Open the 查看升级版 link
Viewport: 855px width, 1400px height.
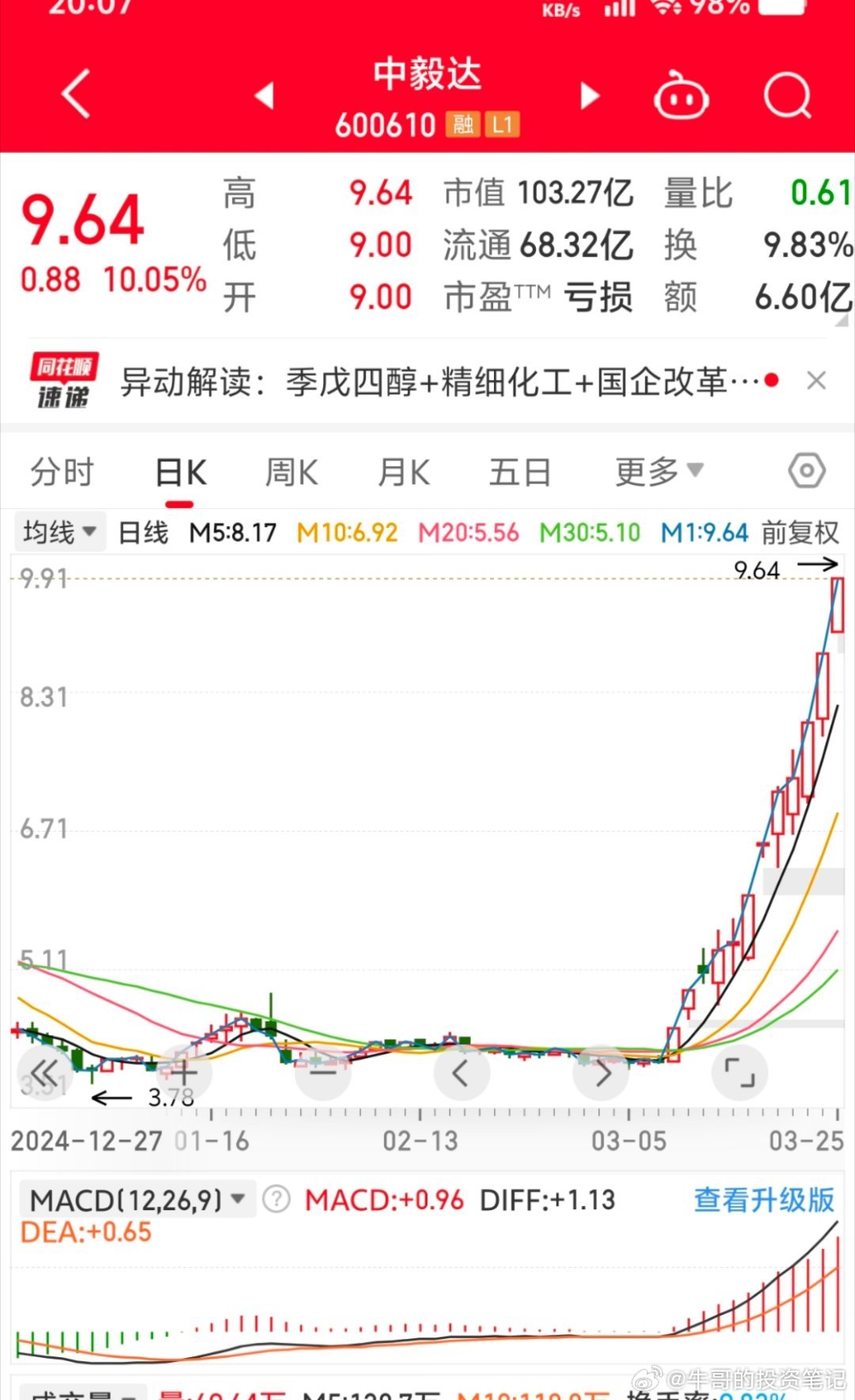click(763, 1200)
